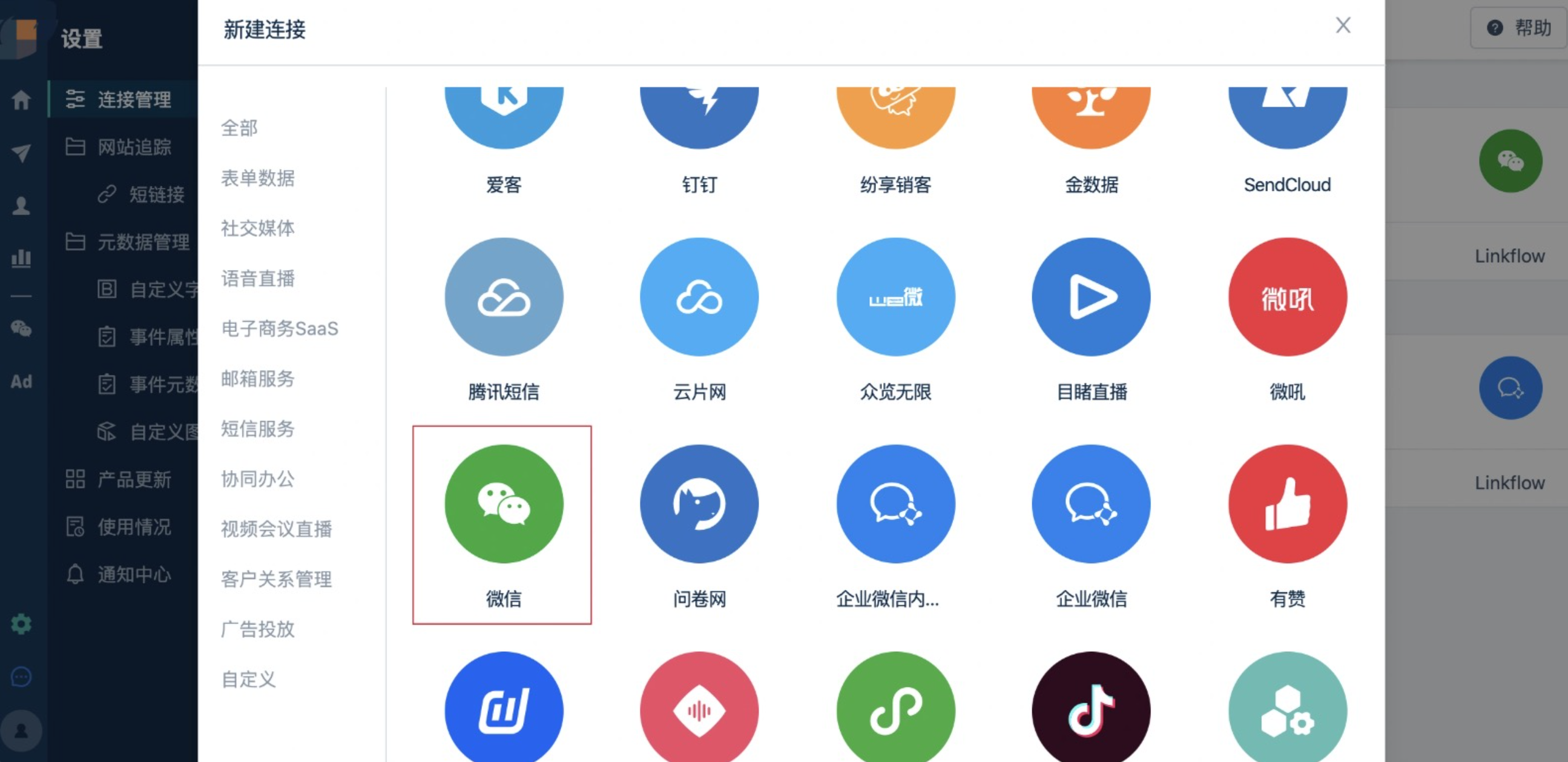Image resolution: width=1568 pixels, height=762 pixels.
Task: Open 通知中心 in the sidebar
Action: coord(134,574)
